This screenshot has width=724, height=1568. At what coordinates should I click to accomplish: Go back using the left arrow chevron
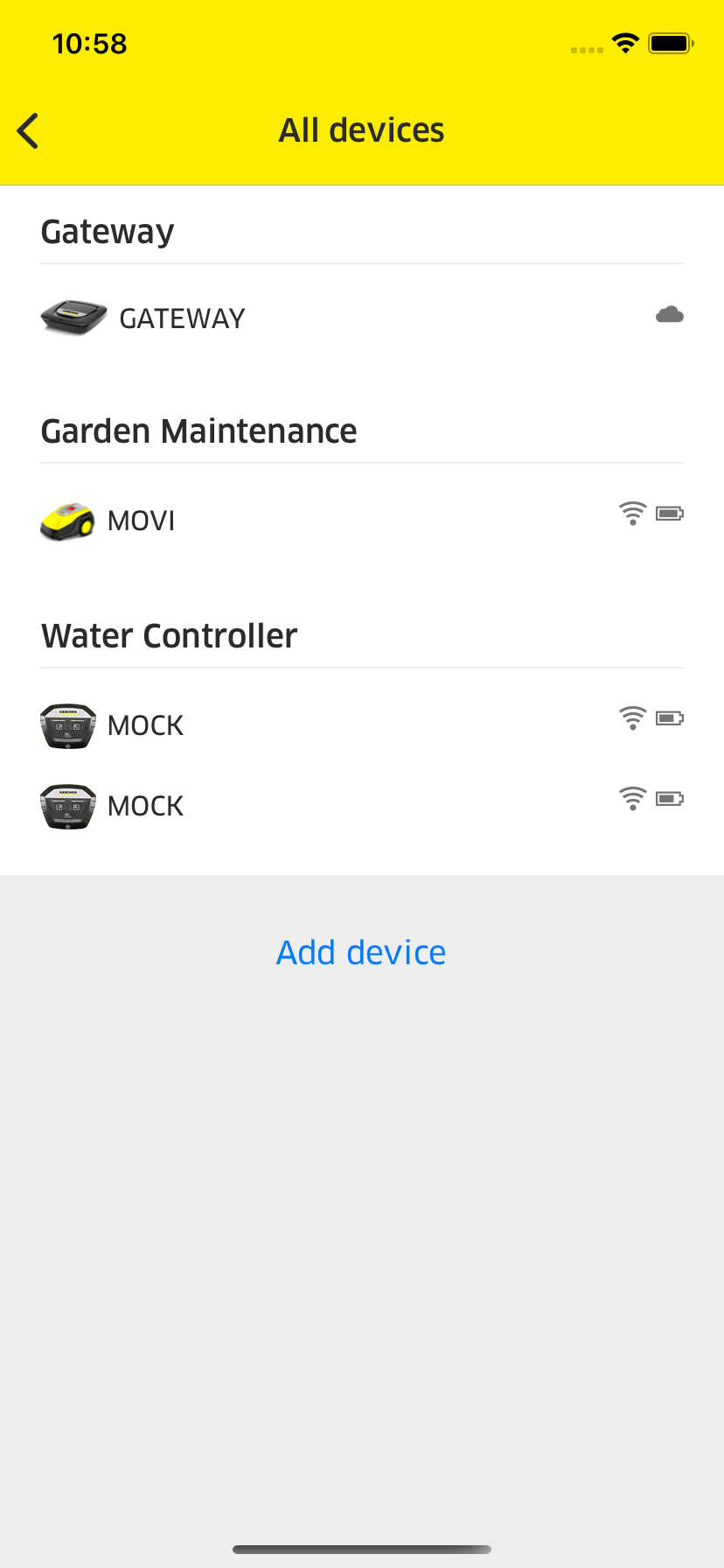tap(26, 129)
